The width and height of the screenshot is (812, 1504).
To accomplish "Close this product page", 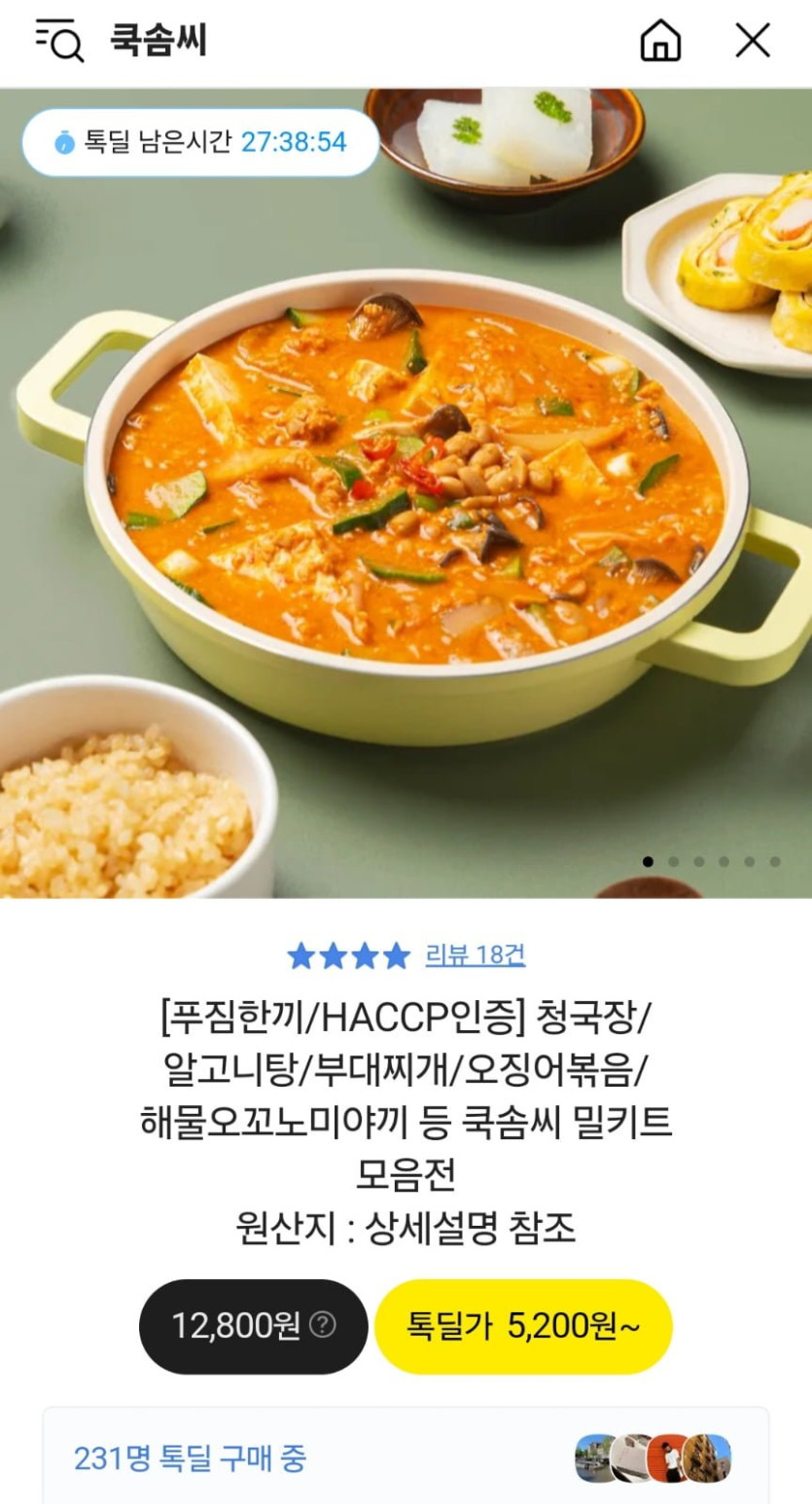I will pos(752,41).
